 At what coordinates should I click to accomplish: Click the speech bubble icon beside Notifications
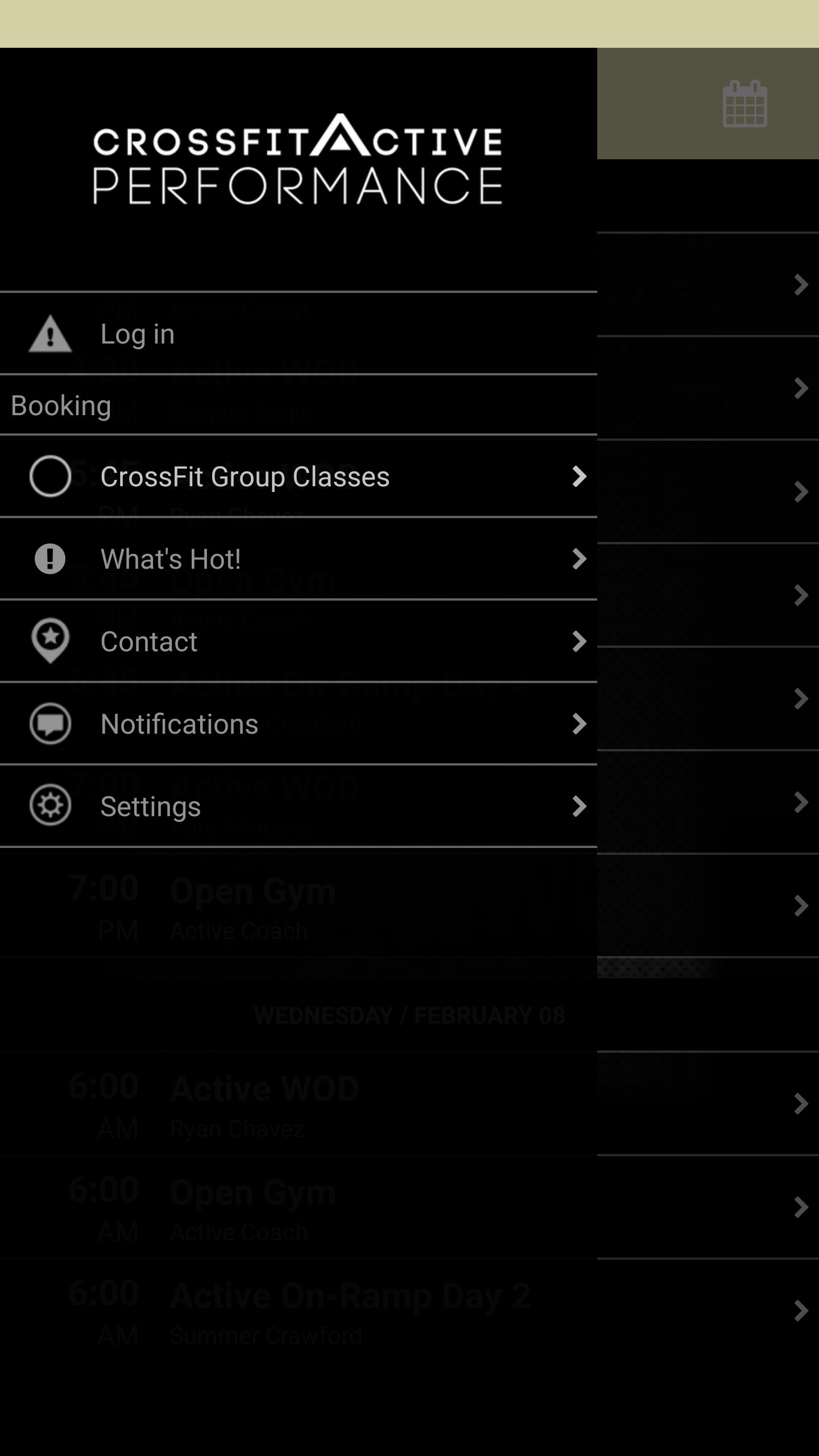50,723
